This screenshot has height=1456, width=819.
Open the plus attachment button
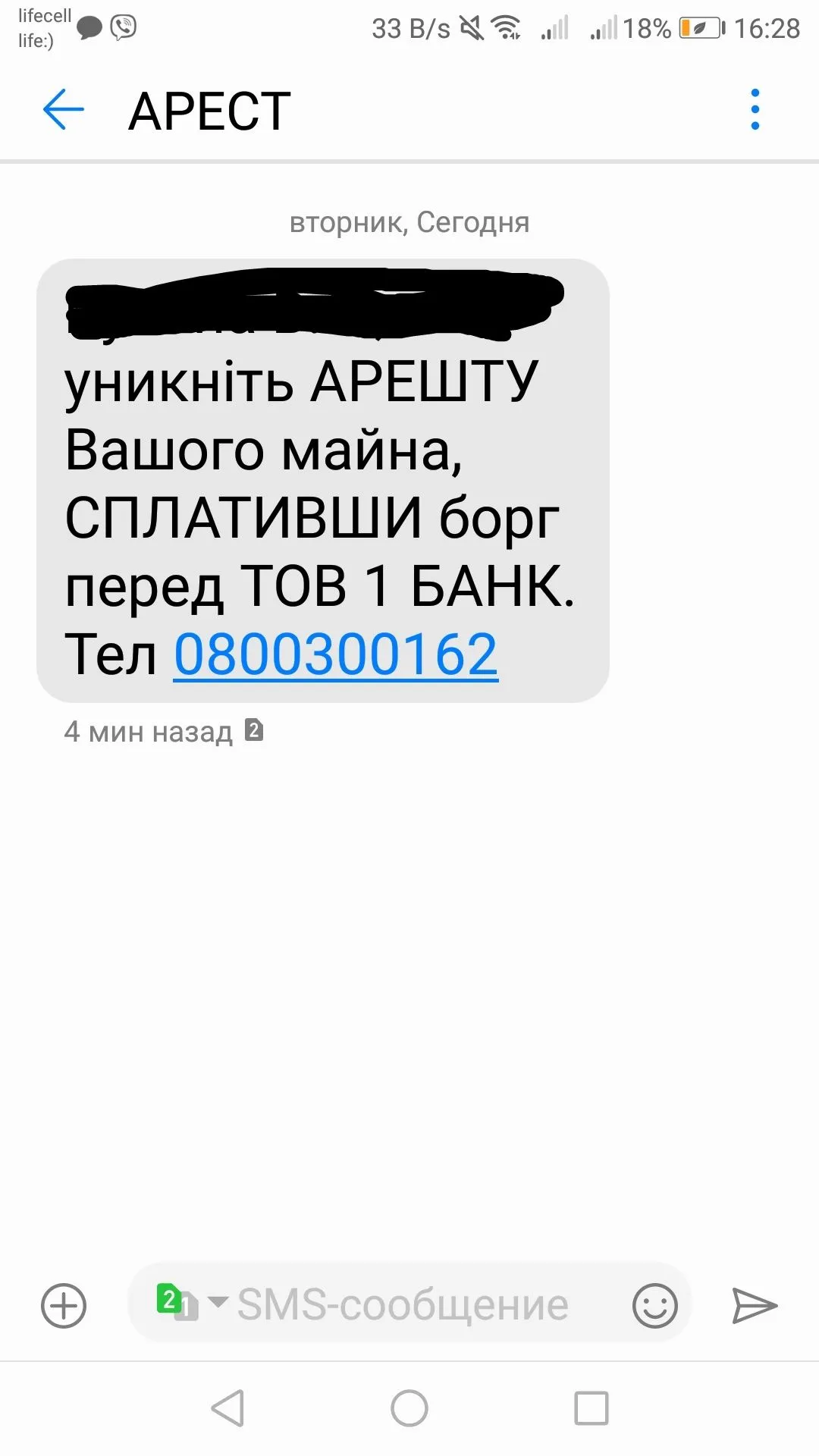click(64, 1305)
